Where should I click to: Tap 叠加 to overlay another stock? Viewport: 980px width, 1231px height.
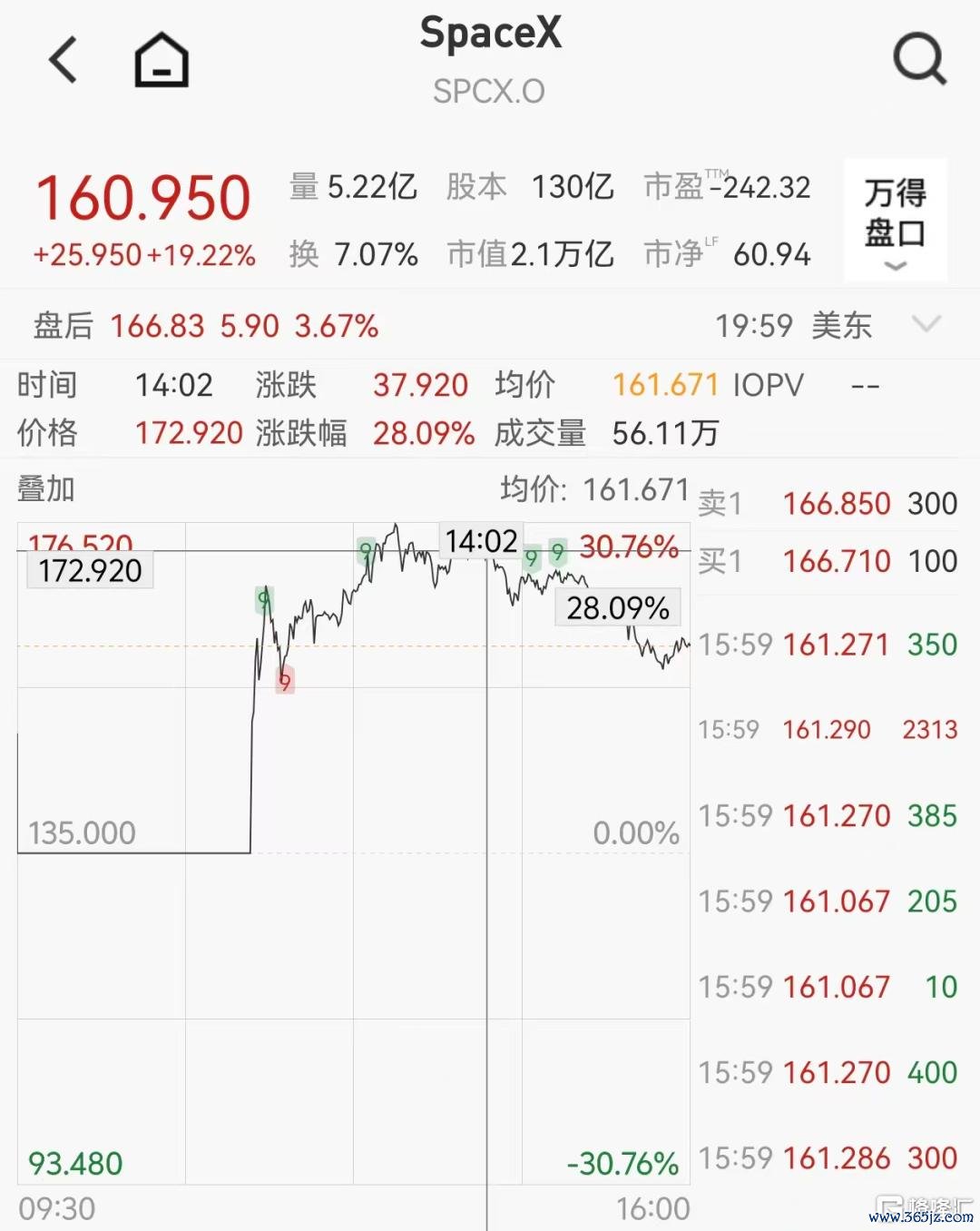click(x=45, y=488)
